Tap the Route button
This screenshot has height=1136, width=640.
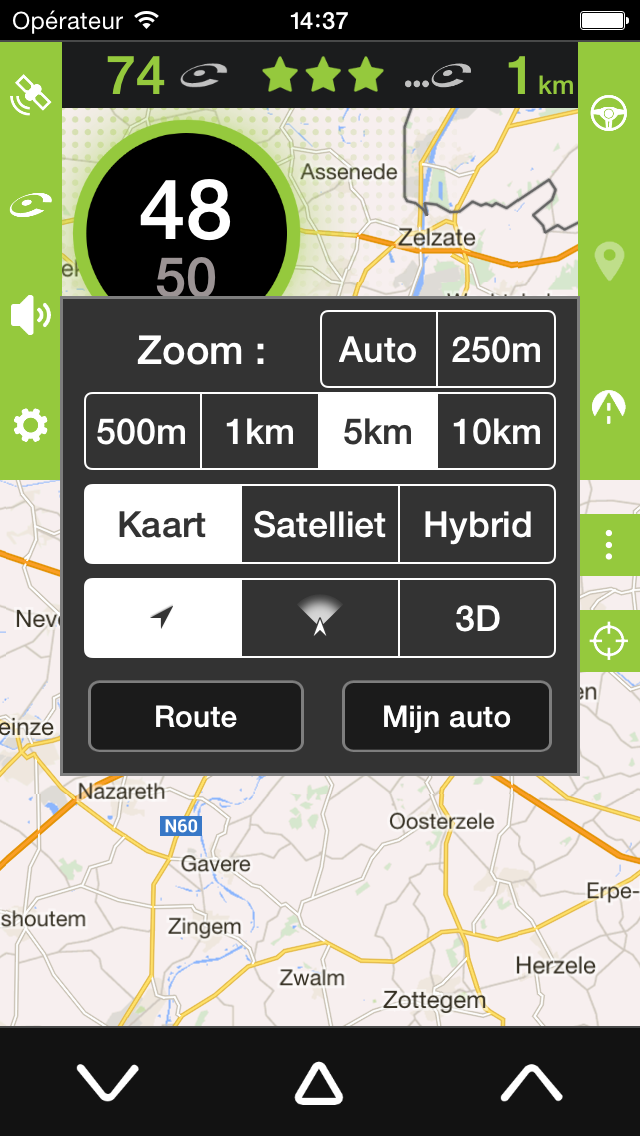(196, 716)
